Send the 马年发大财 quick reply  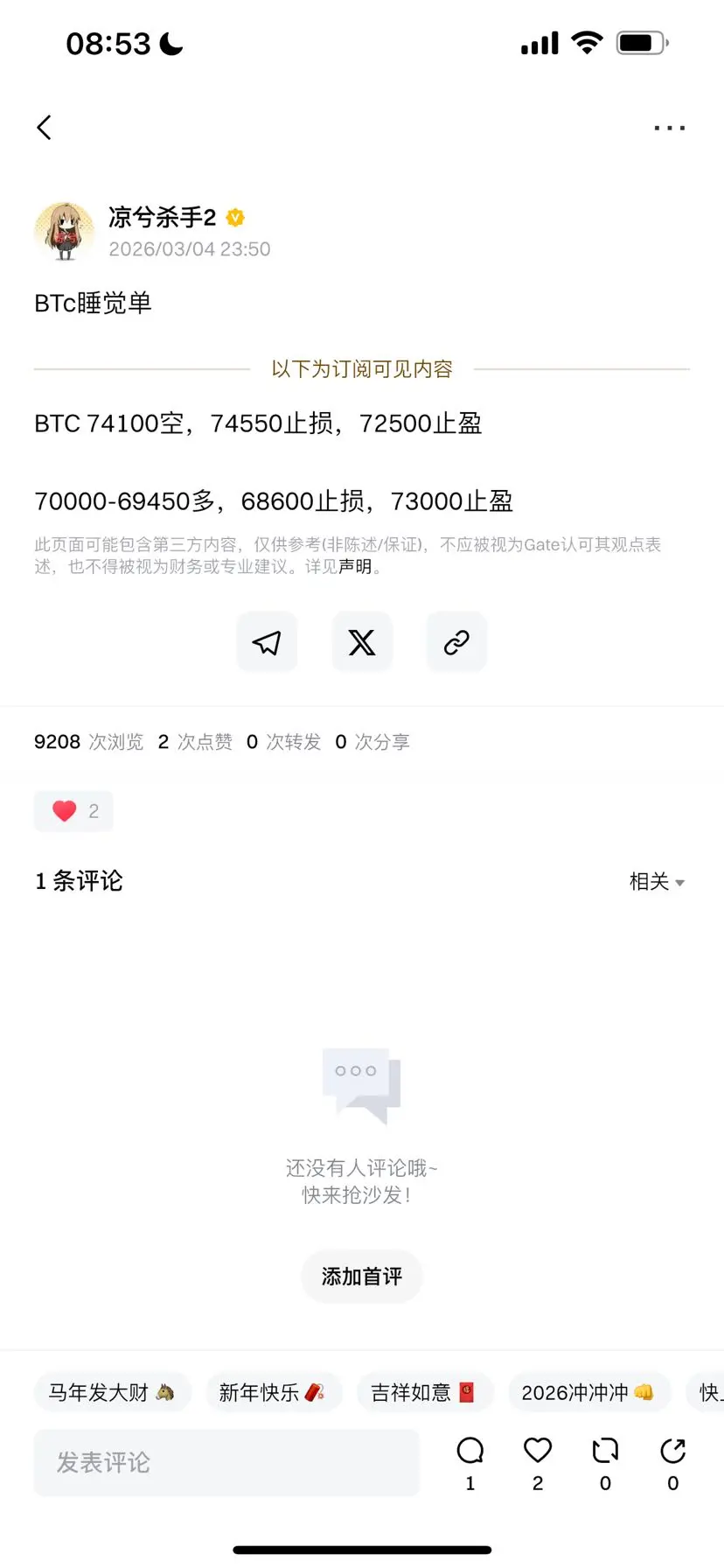click(111, 1392)
